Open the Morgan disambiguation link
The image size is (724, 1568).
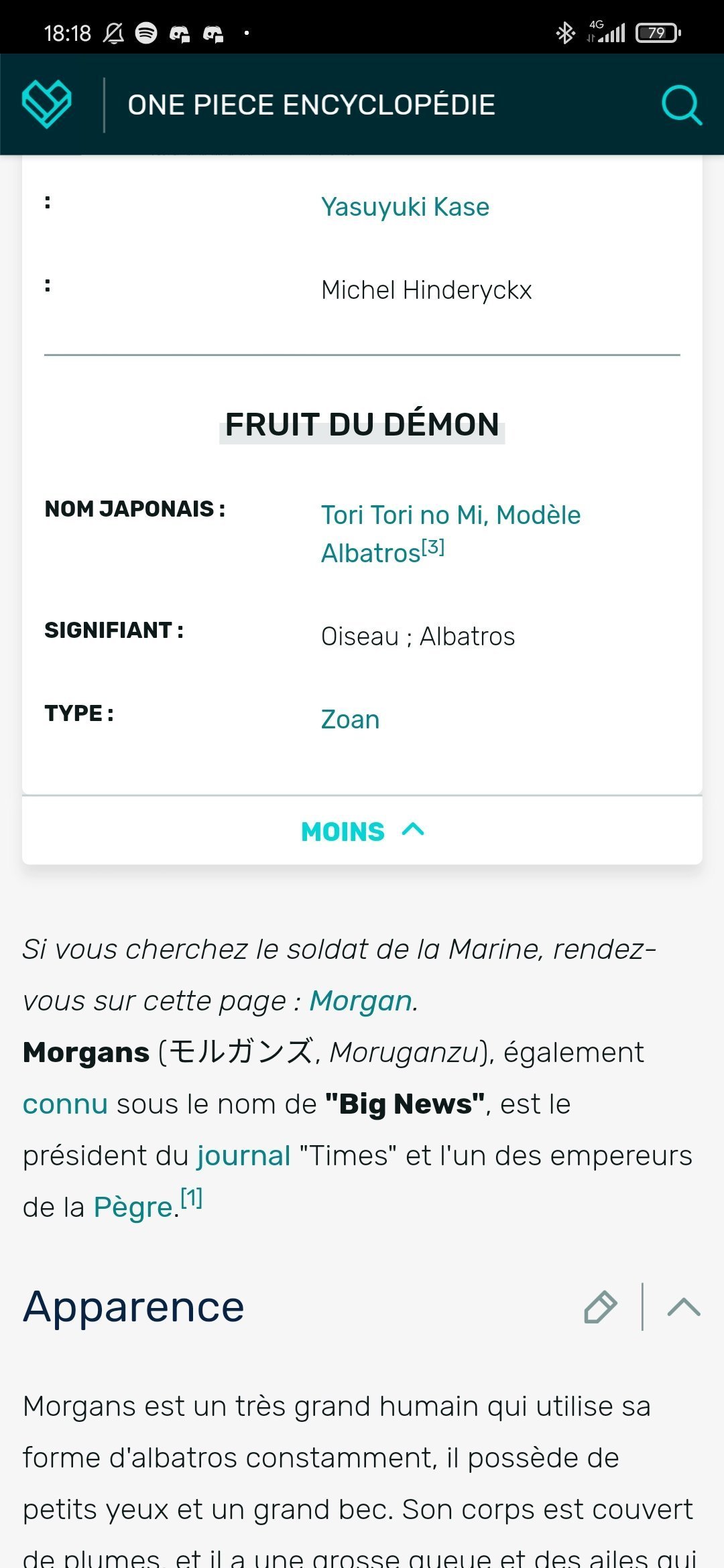point(360,1001)
